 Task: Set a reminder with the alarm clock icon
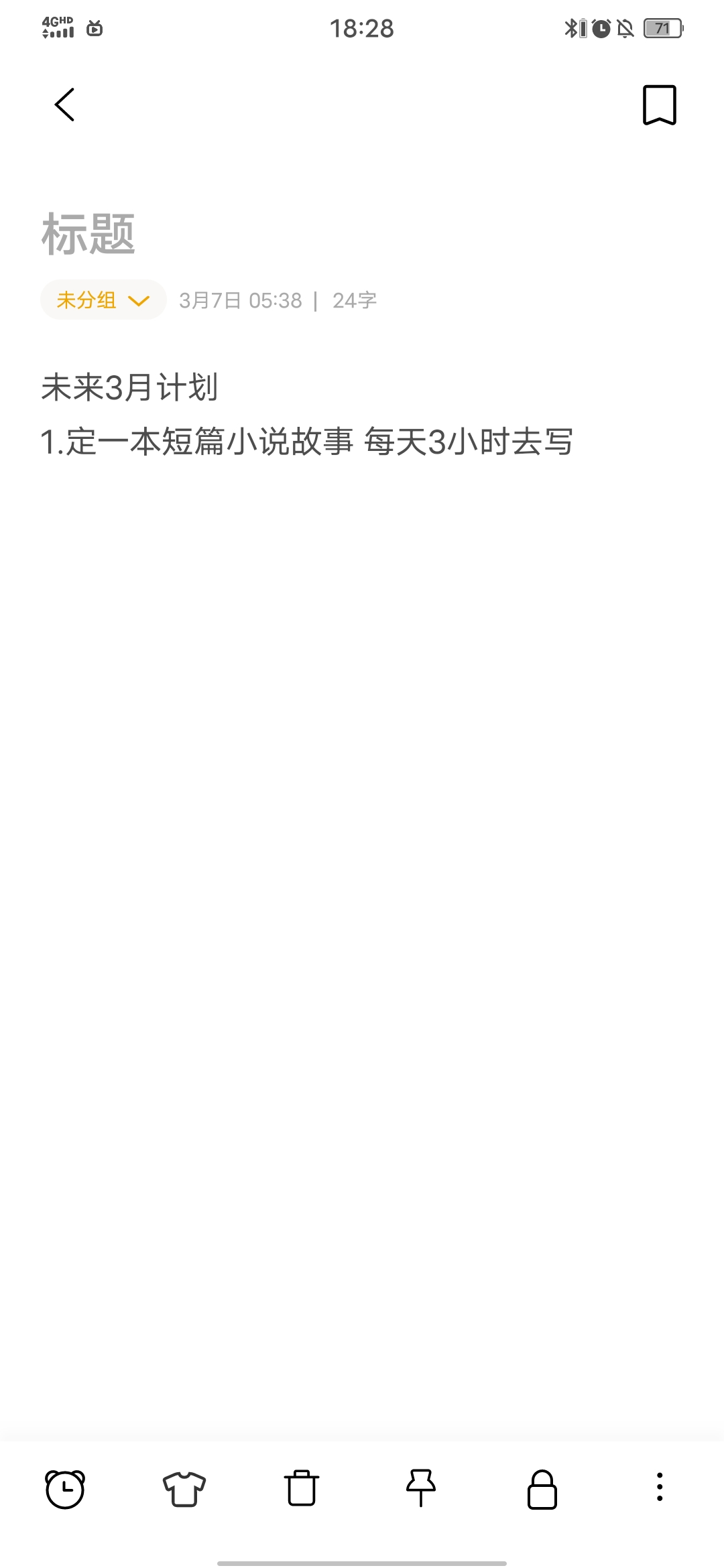coord(65,1488)
